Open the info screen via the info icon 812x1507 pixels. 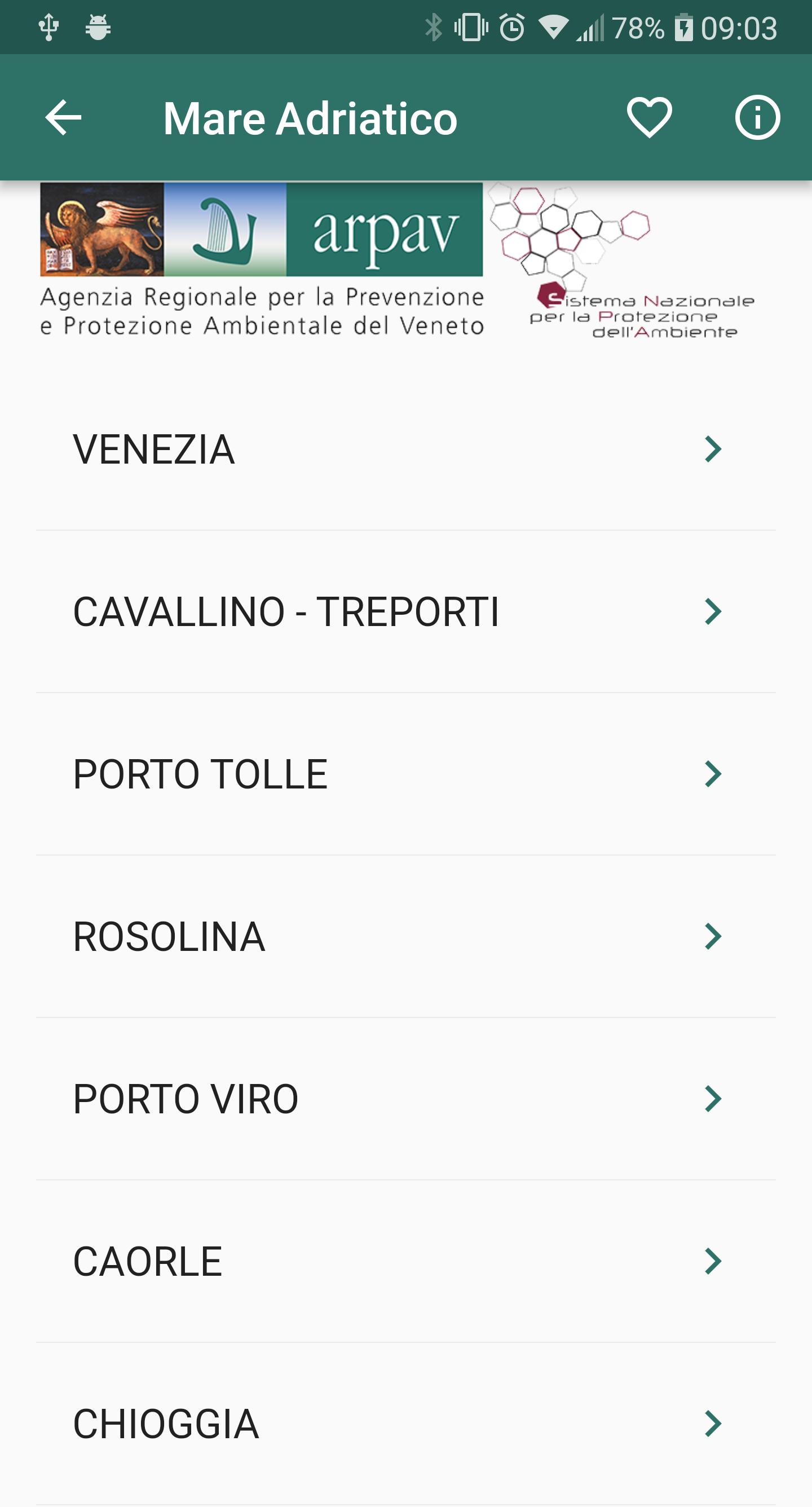pos(757,118)
